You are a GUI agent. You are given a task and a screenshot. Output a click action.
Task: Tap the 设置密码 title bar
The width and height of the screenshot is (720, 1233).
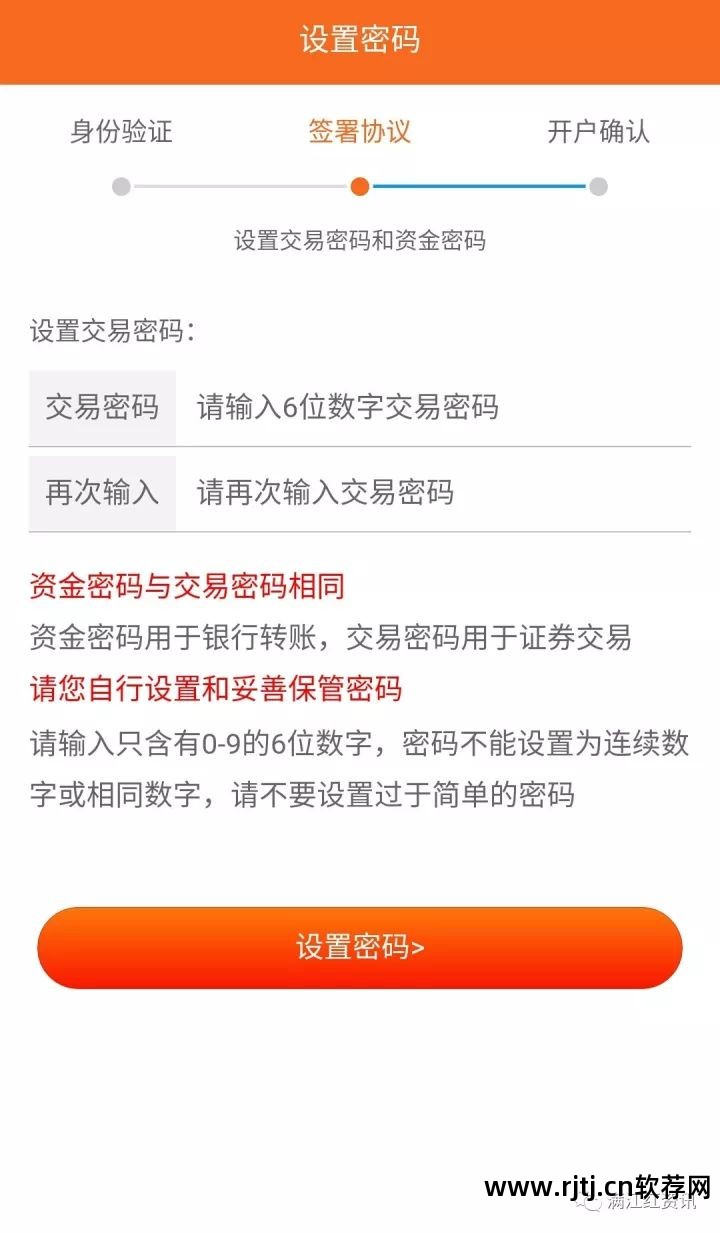pos(360,40)
